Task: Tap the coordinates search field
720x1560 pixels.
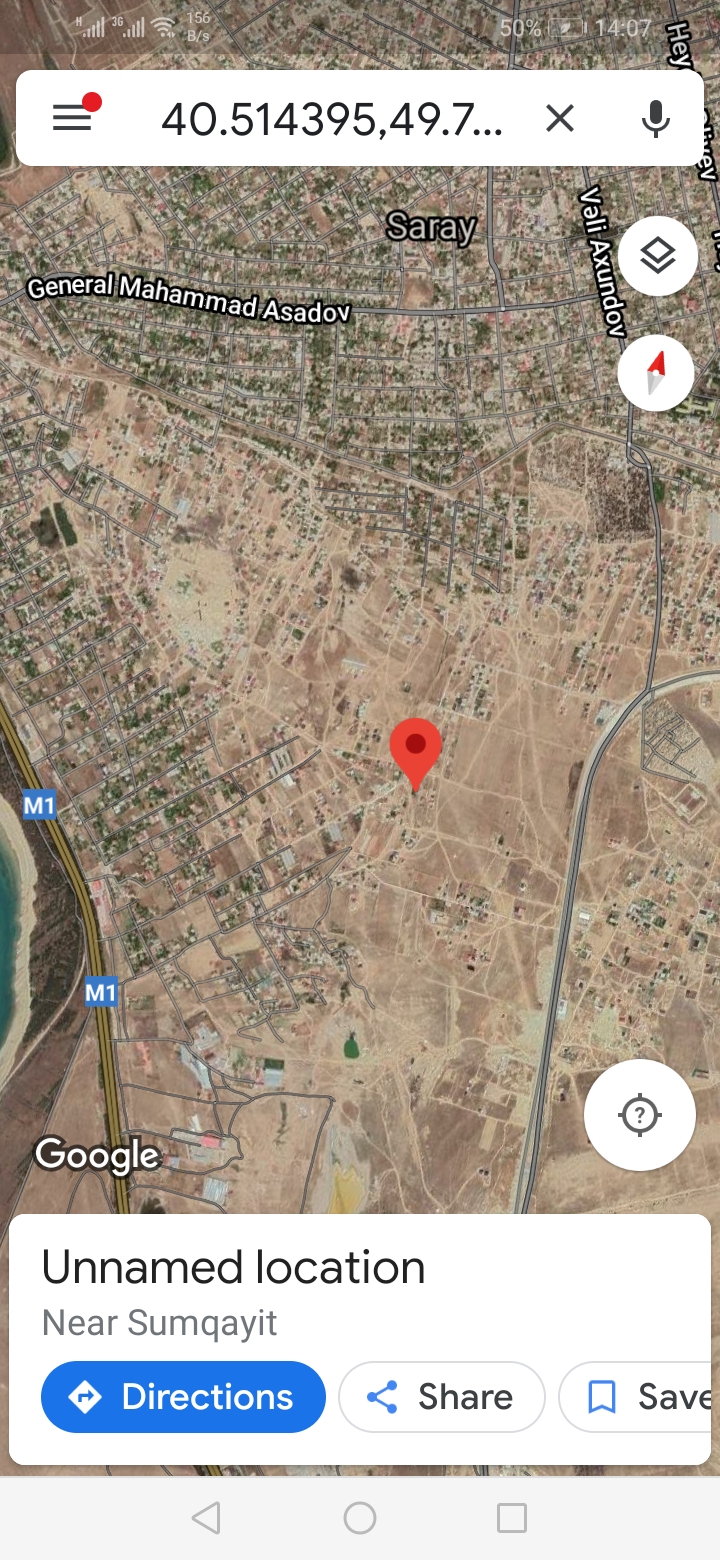Action: [333, 120]
